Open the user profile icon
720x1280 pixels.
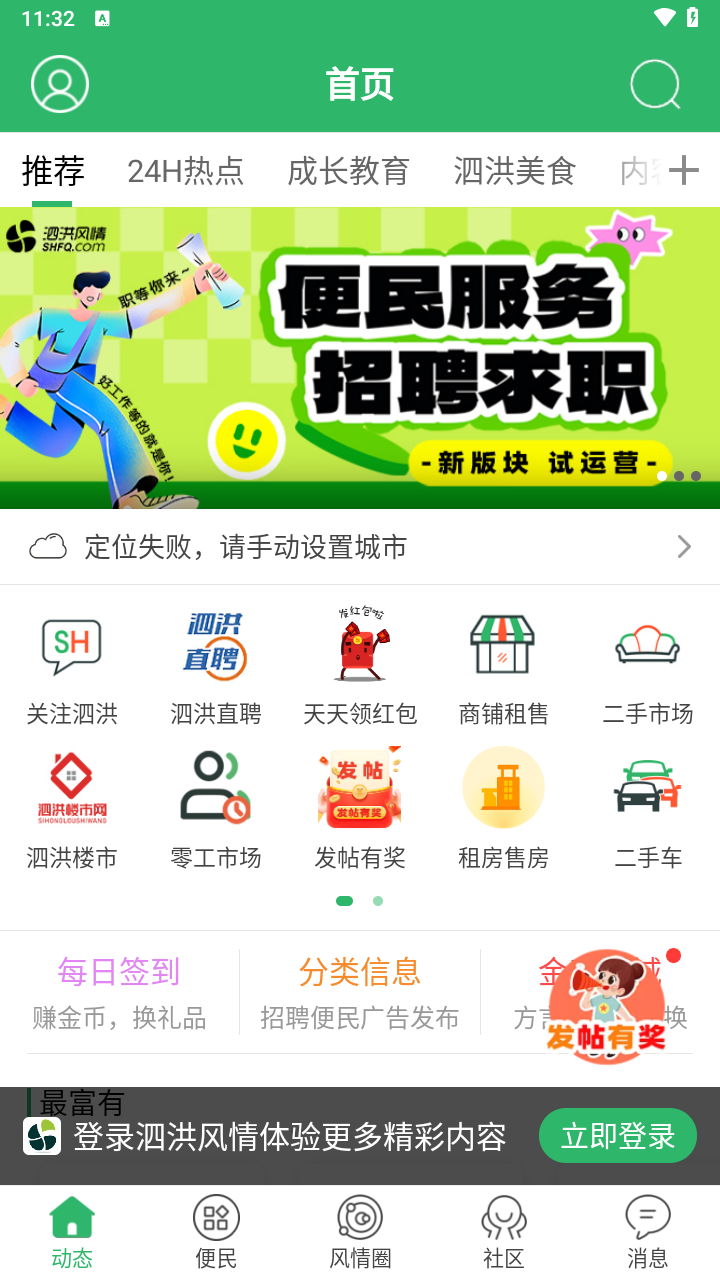coord(60,84)
